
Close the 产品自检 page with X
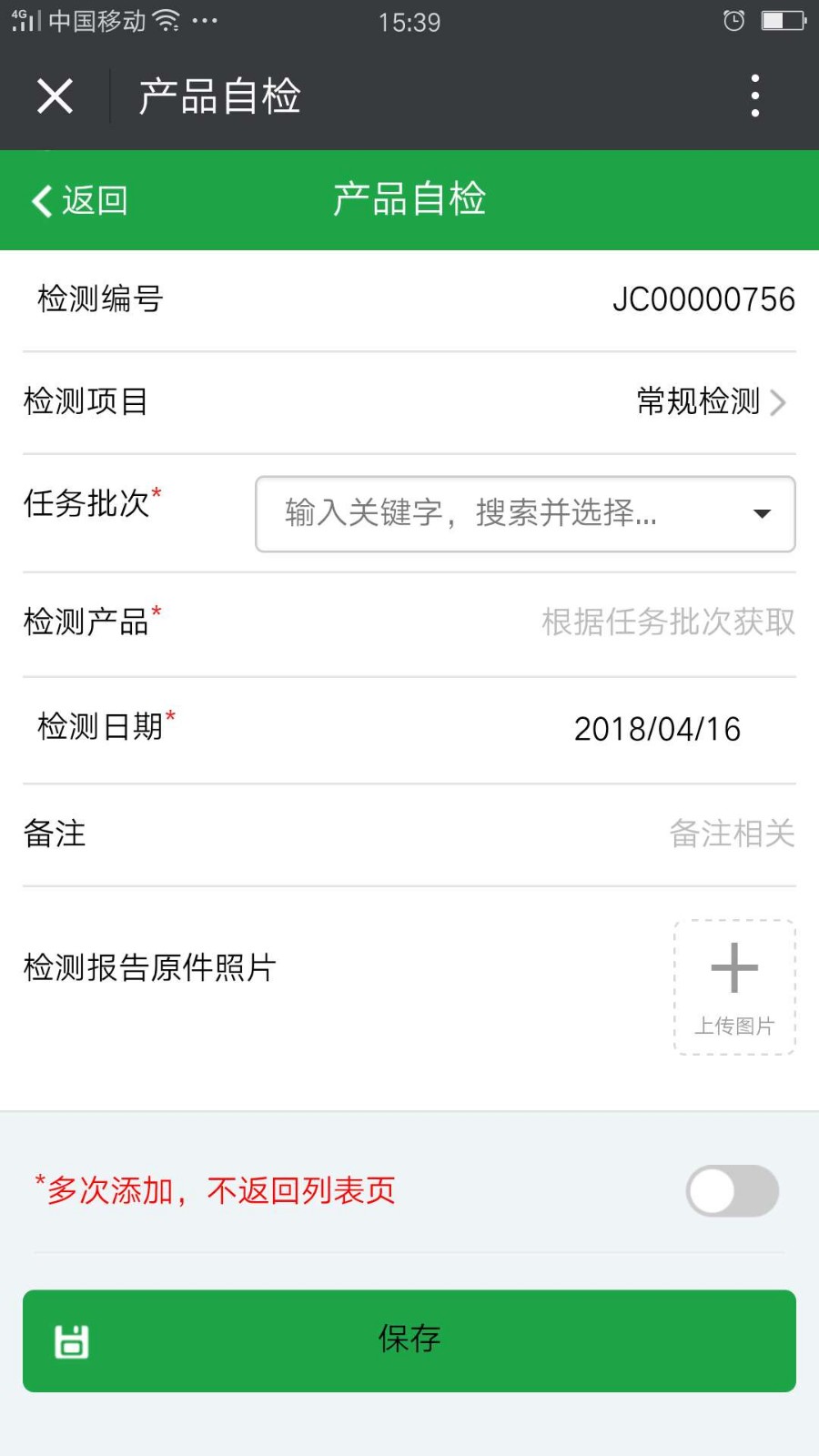point(55,96)
